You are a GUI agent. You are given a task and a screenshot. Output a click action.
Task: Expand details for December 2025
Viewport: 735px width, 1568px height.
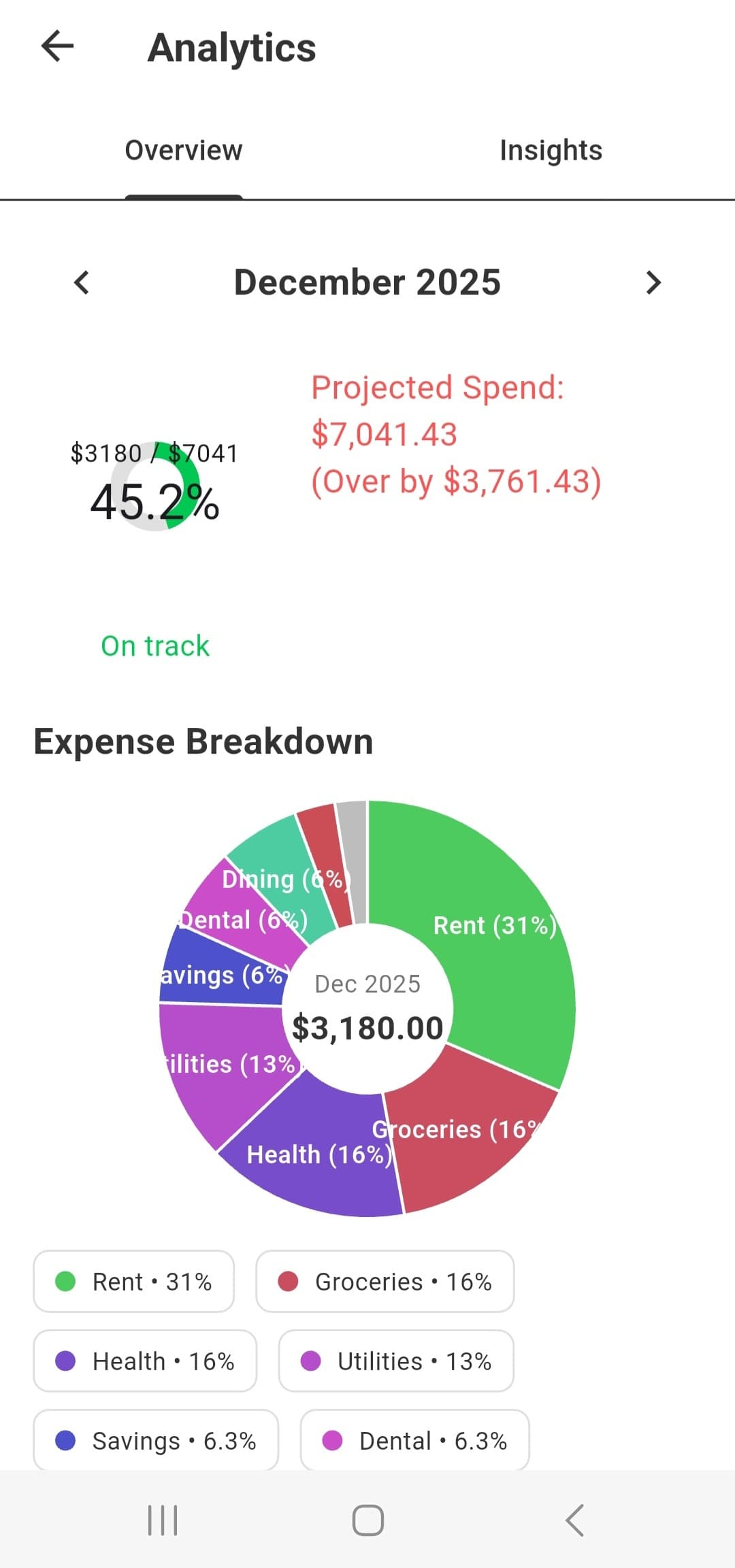tap(366, 282)
